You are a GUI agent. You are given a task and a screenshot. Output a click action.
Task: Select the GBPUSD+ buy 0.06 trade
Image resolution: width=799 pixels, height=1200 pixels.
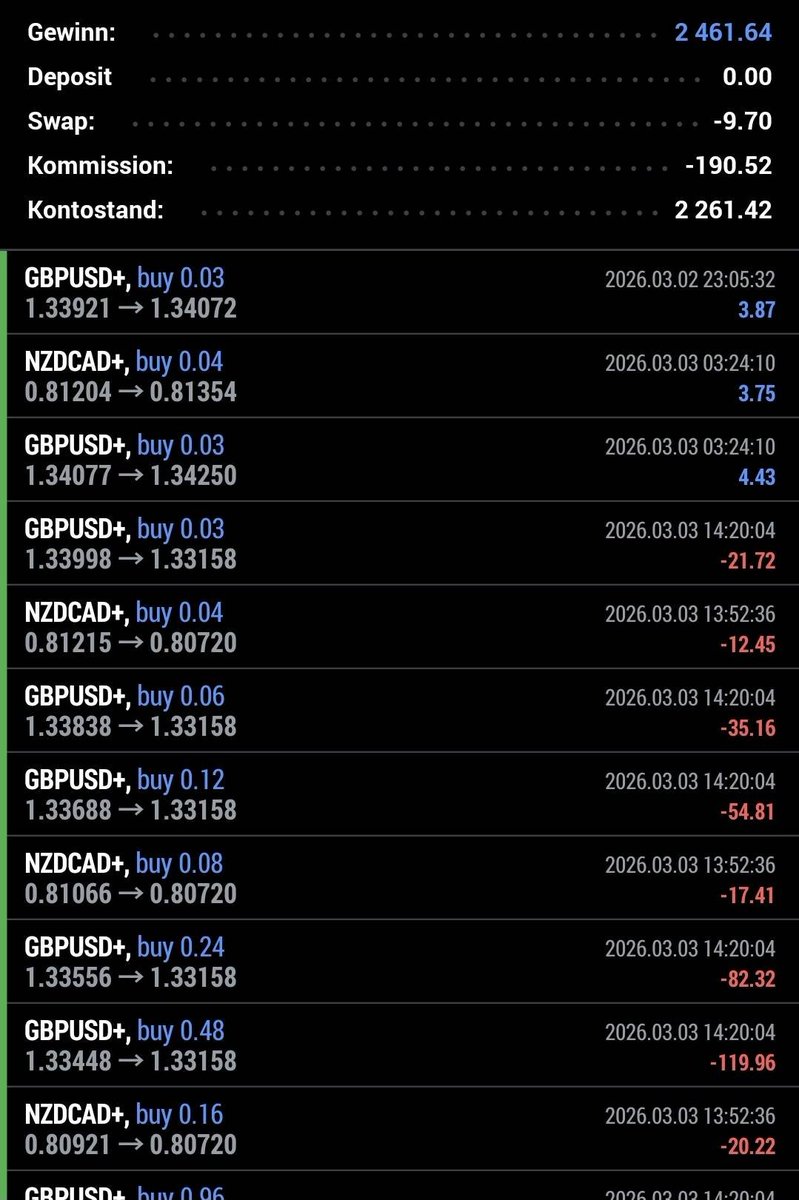coord(400,711)
